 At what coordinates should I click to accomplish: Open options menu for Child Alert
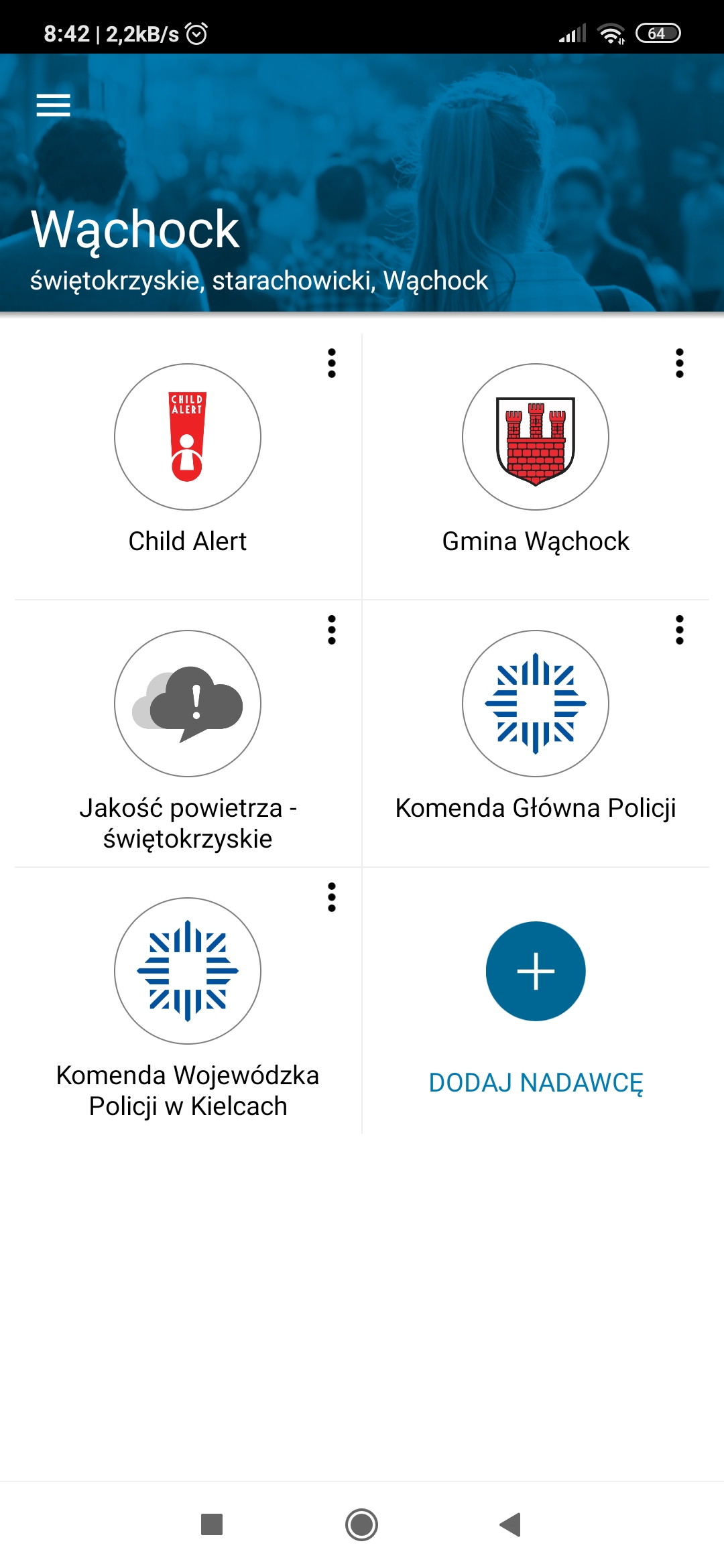(331, 363)
